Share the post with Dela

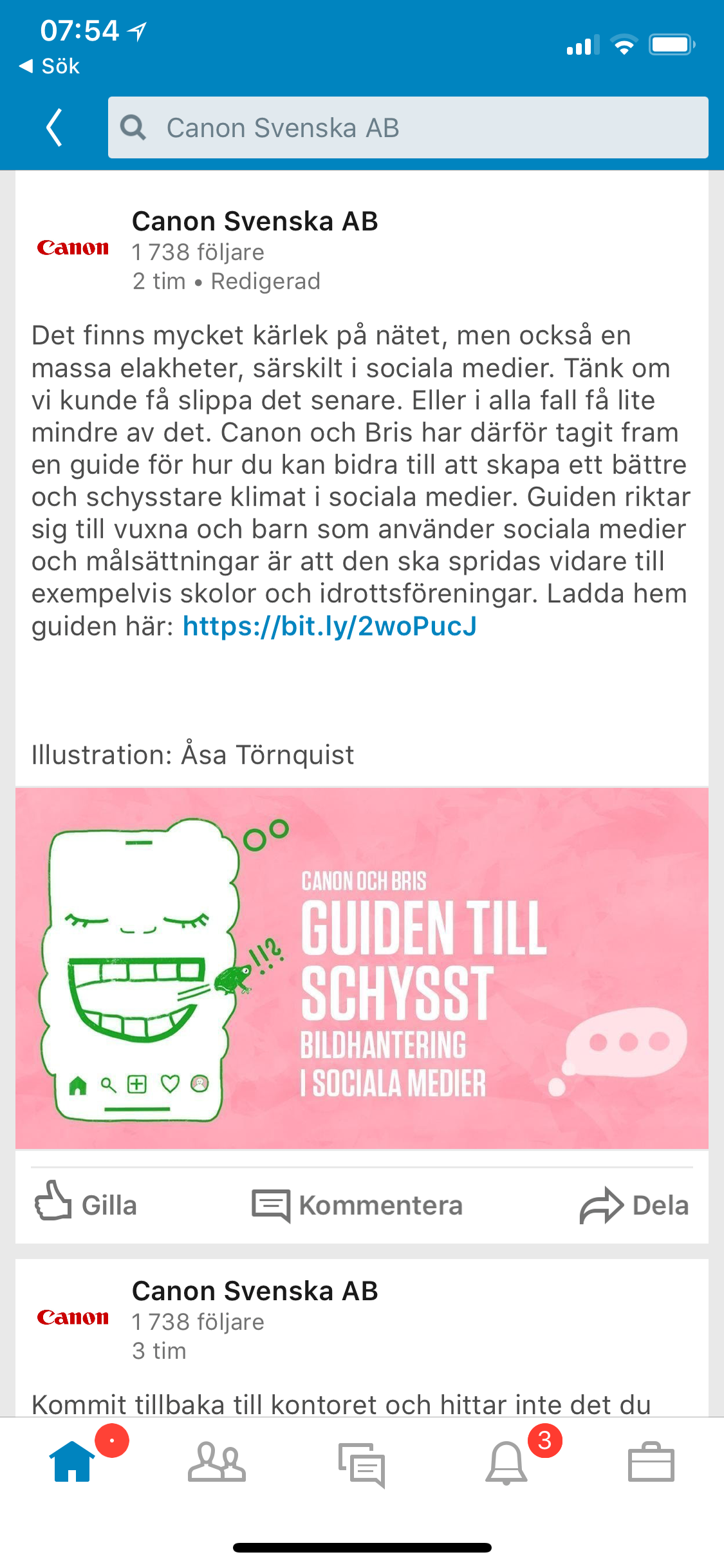634,1205
